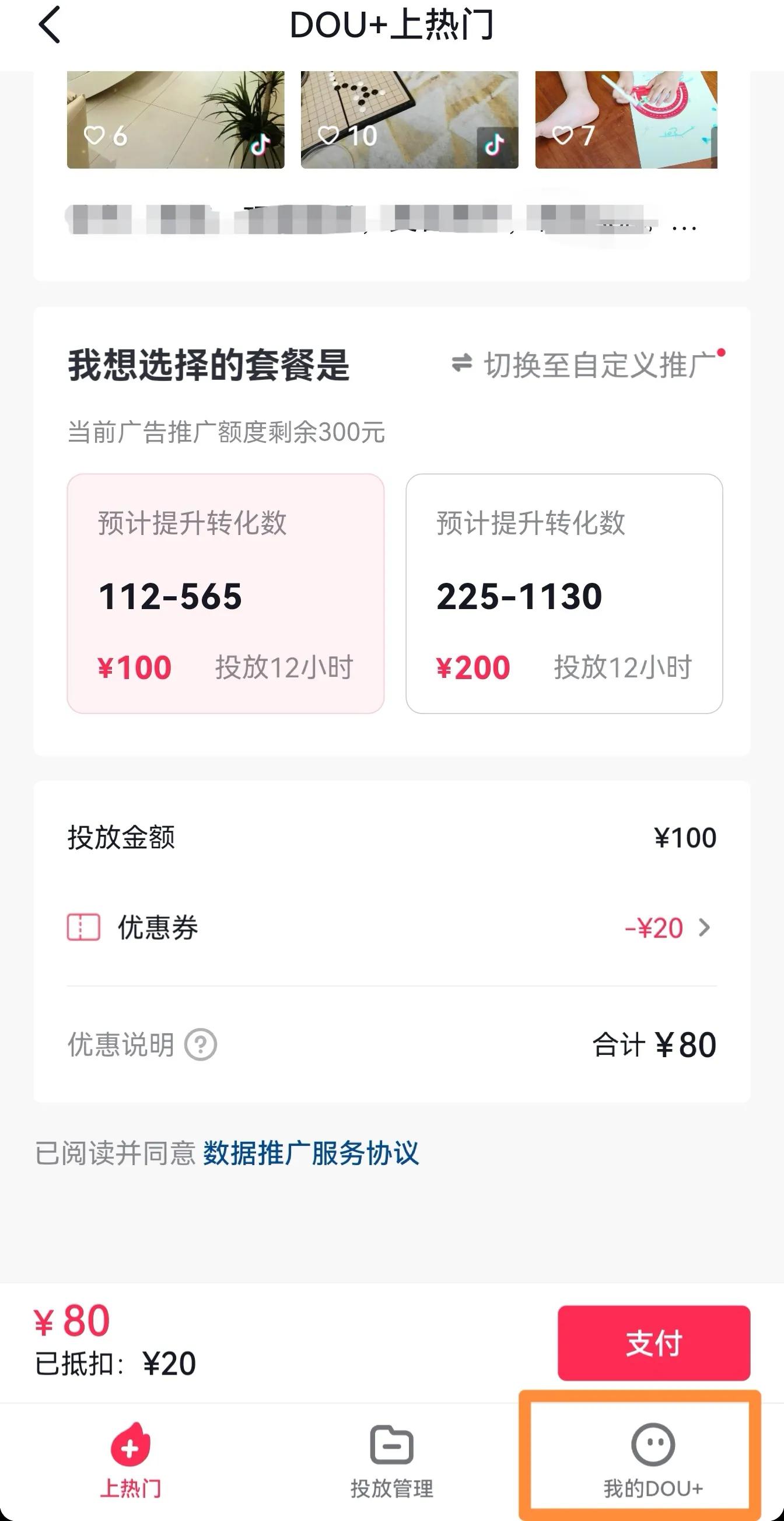The height and width of the screenshot is (1521, 784).
Task: Switch to custom promotion (切换至自定义推广)
Action: (587, 364)
